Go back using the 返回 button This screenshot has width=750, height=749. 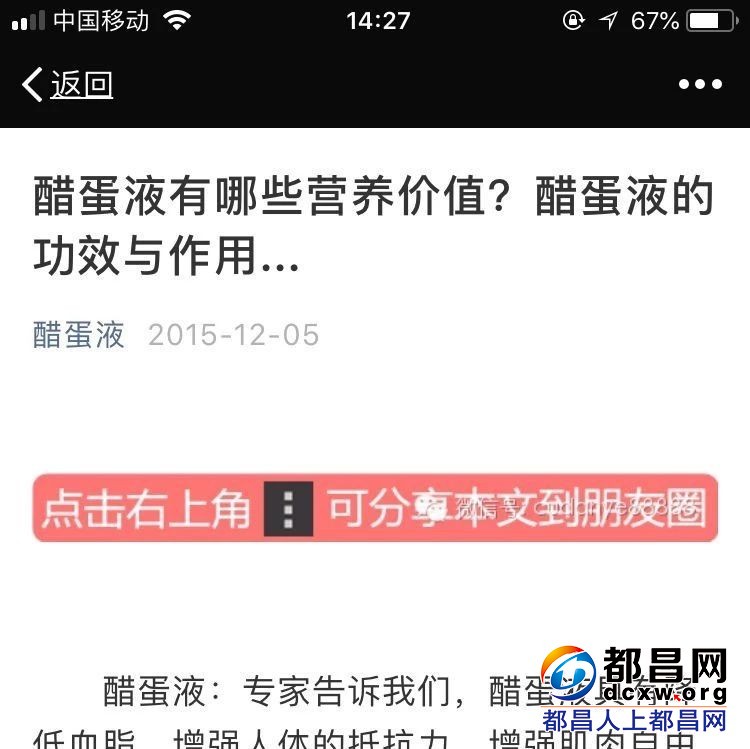[x=68, y=85]
